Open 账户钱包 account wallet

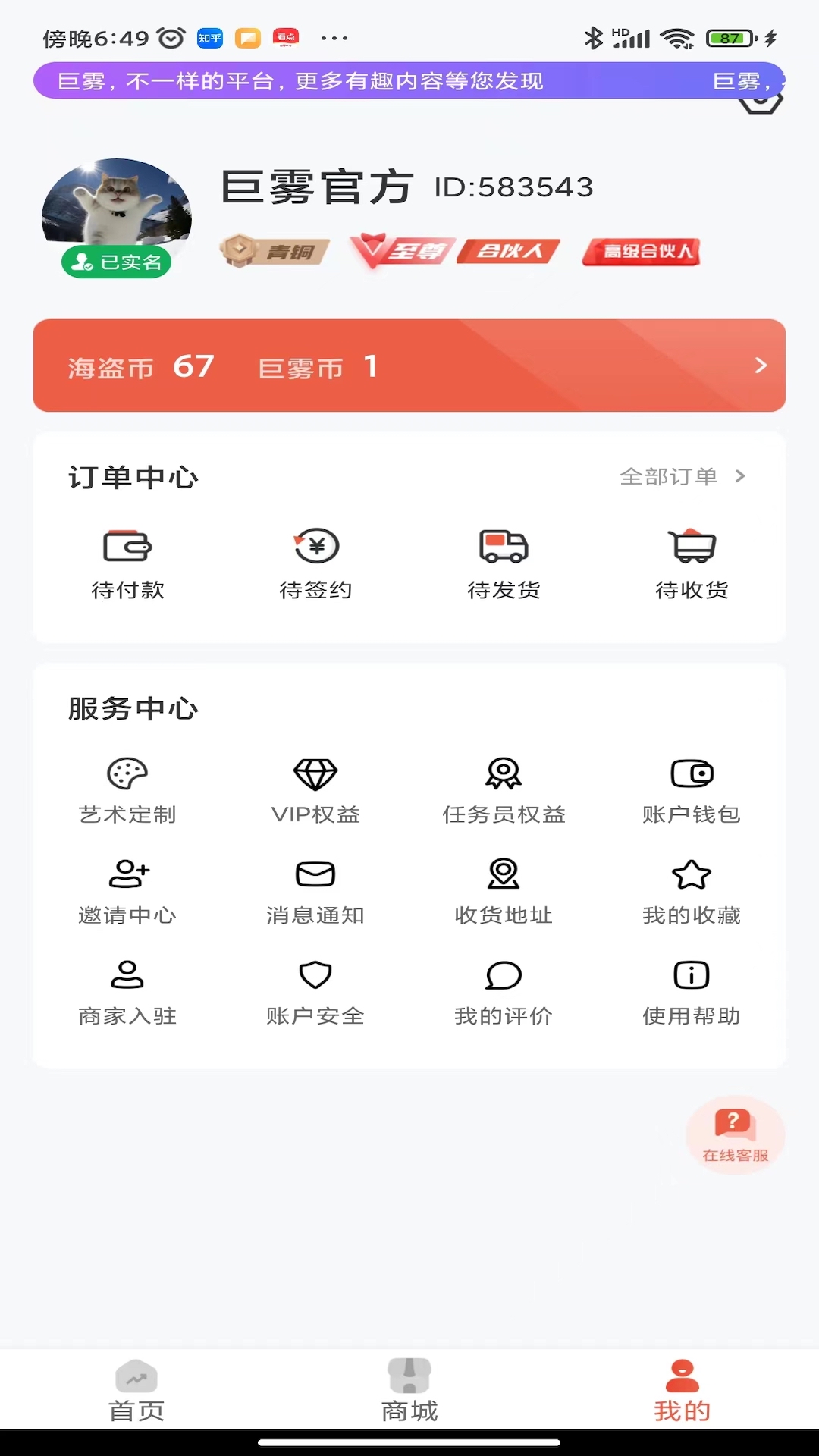[690, 789]
